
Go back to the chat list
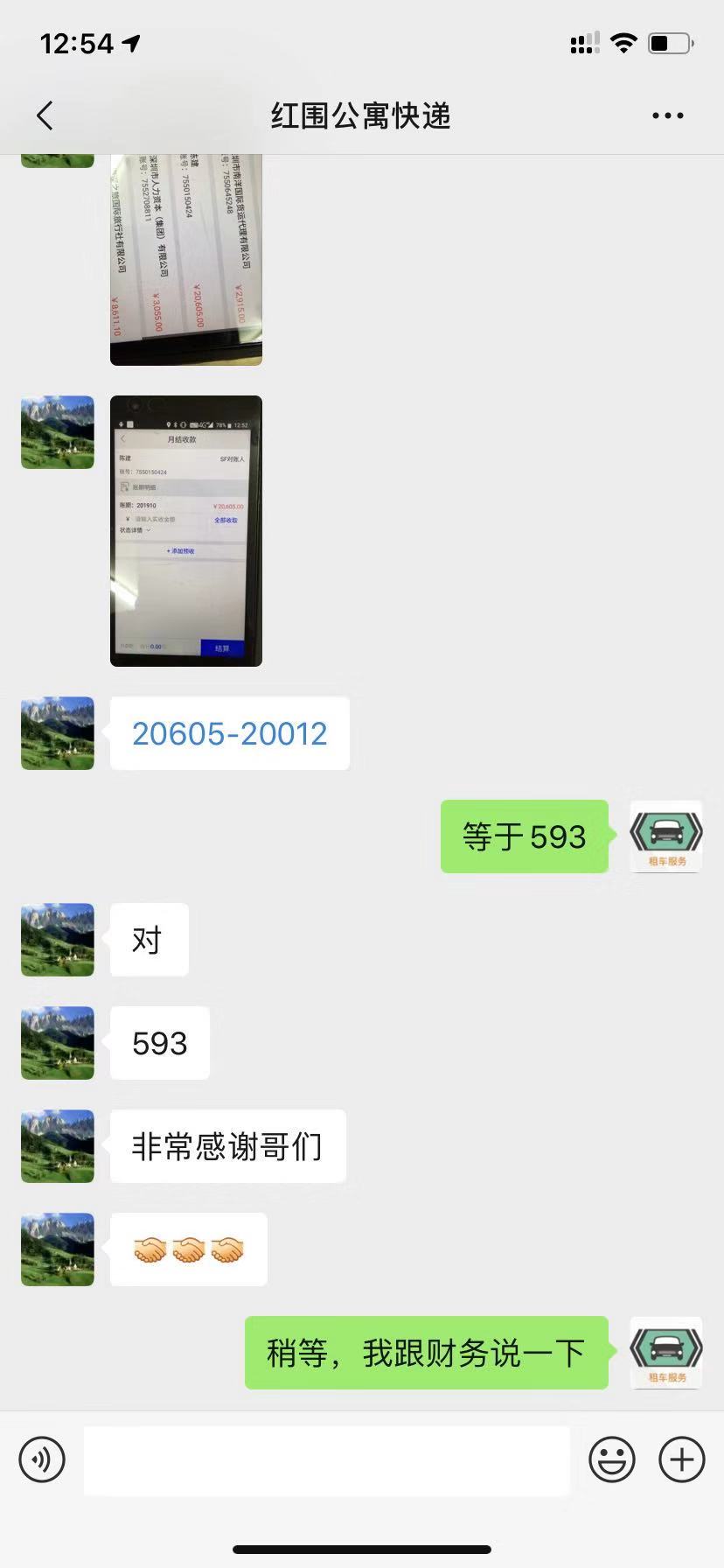coord(45,115)
